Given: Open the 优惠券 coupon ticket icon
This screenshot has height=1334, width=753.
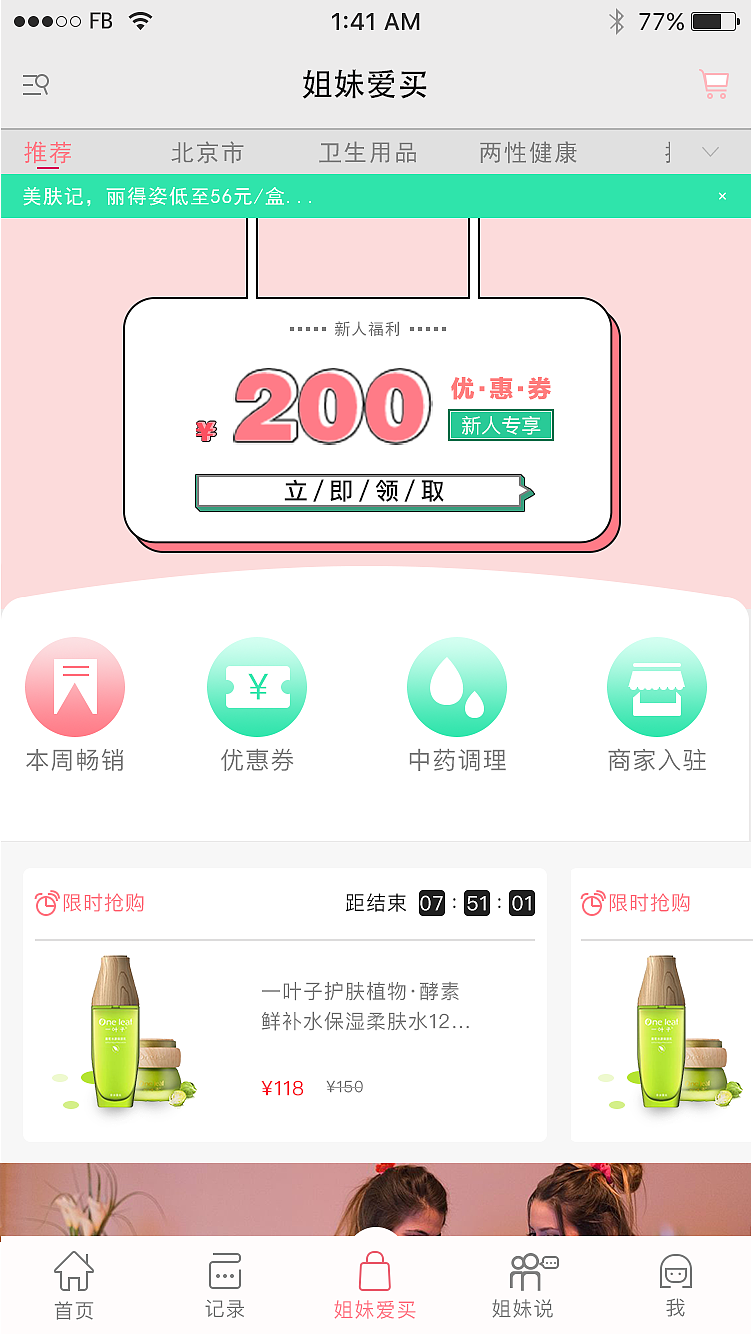Looking at the screenshot, I should click(257, 687).
